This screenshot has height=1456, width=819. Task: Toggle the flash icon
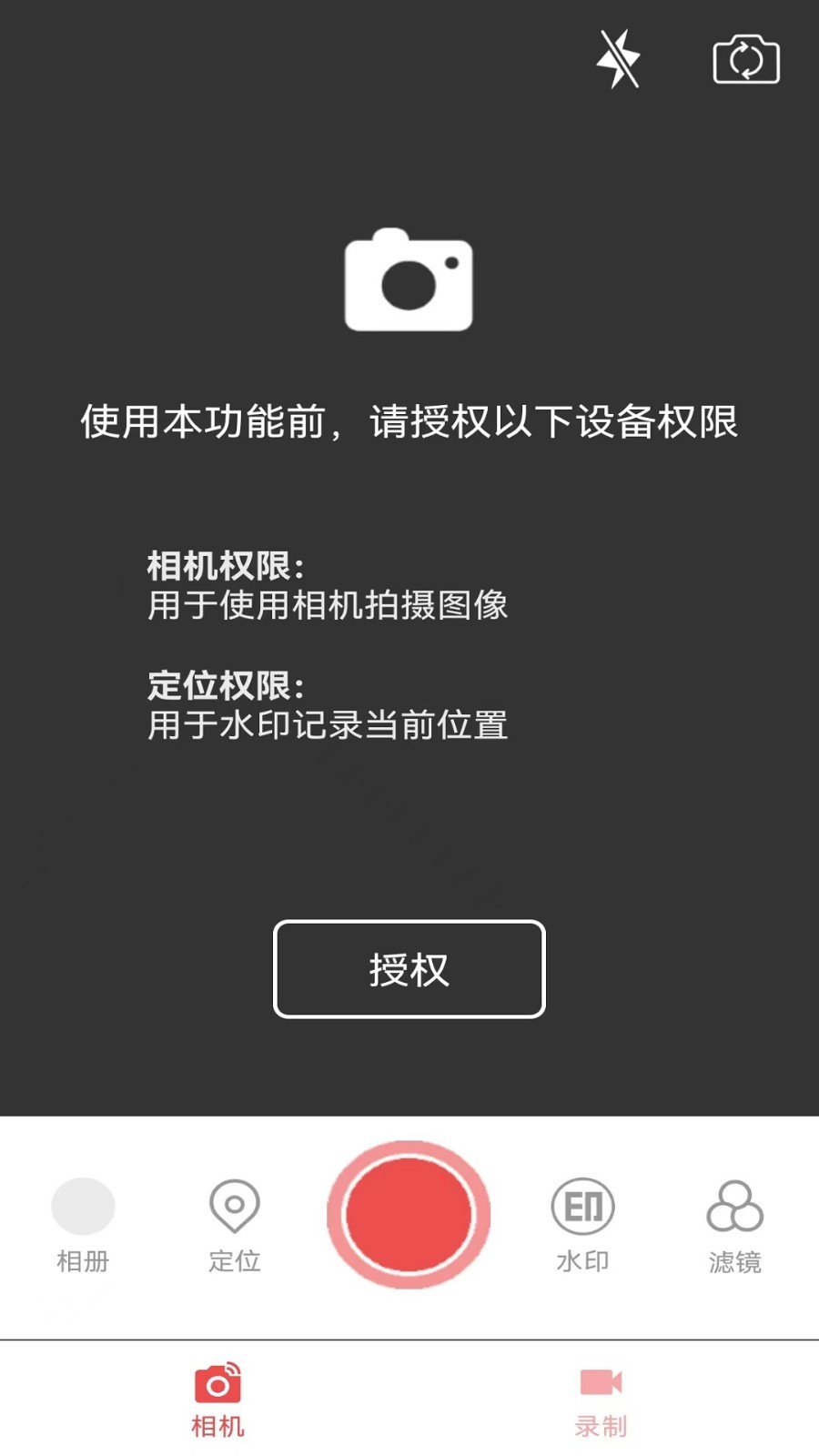pyautogui.click(x=618, y=59)
